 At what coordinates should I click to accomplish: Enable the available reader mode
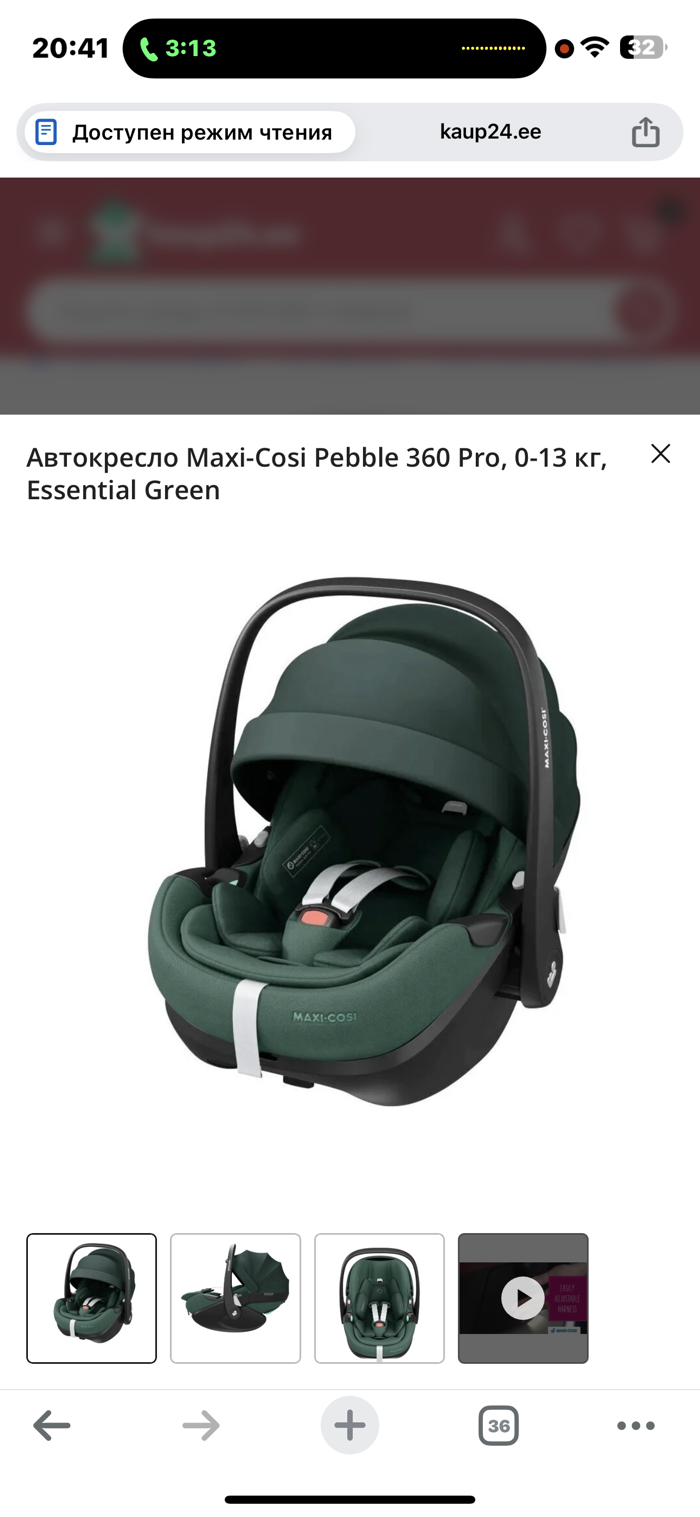point(186,132)
